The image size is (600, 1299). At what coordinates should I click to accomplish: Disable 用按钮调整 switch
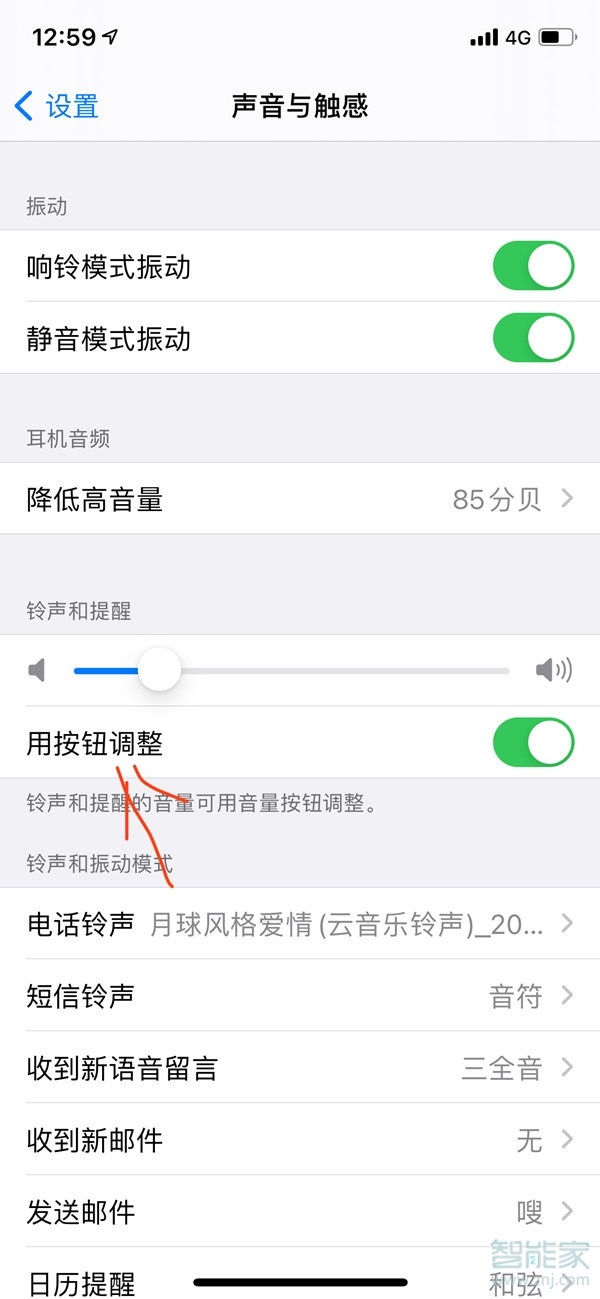point(534,743)
